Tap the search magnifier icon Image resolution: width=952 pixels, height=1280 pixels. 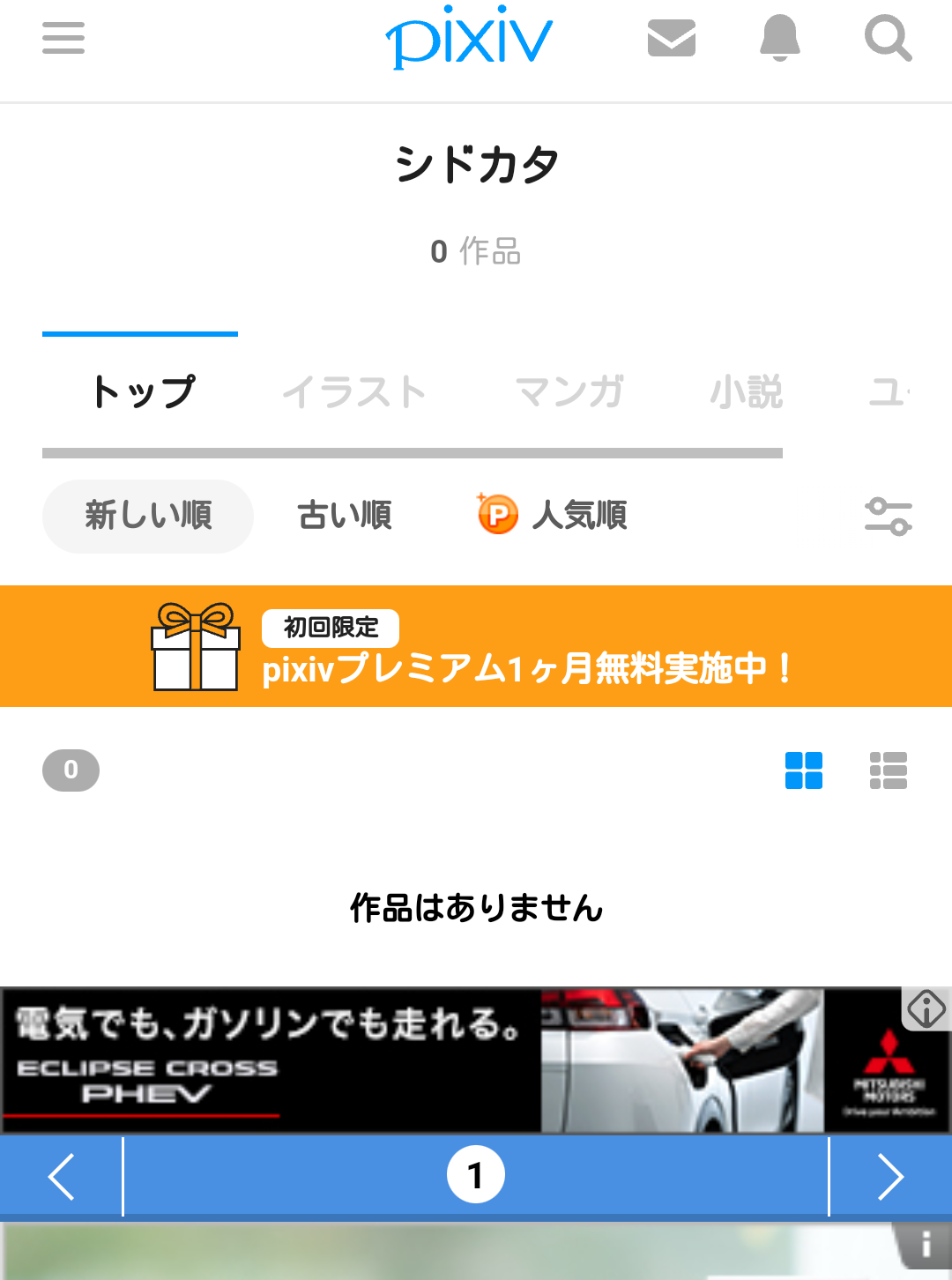pyautogui.click(x=888, y=38)
